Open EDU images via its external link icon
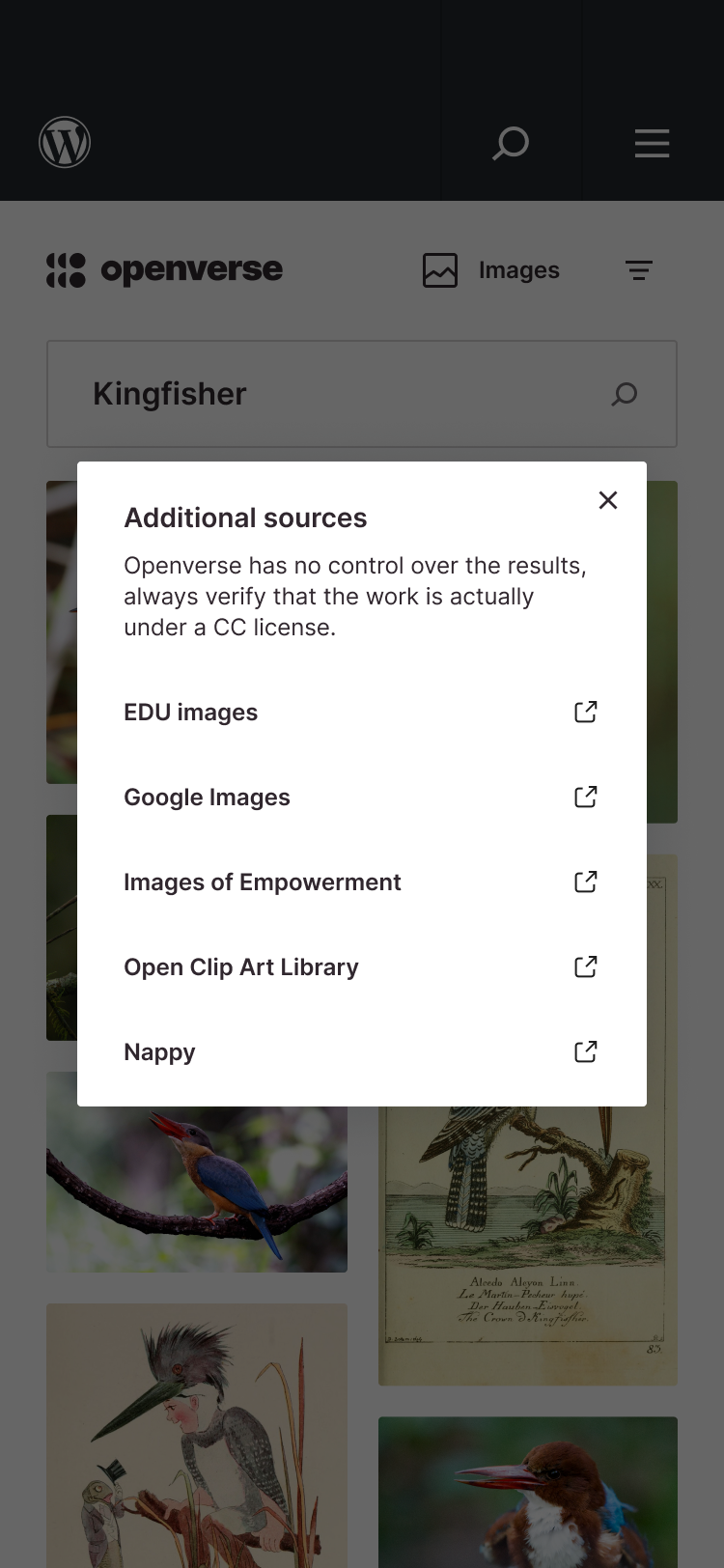 pos(585,712)
